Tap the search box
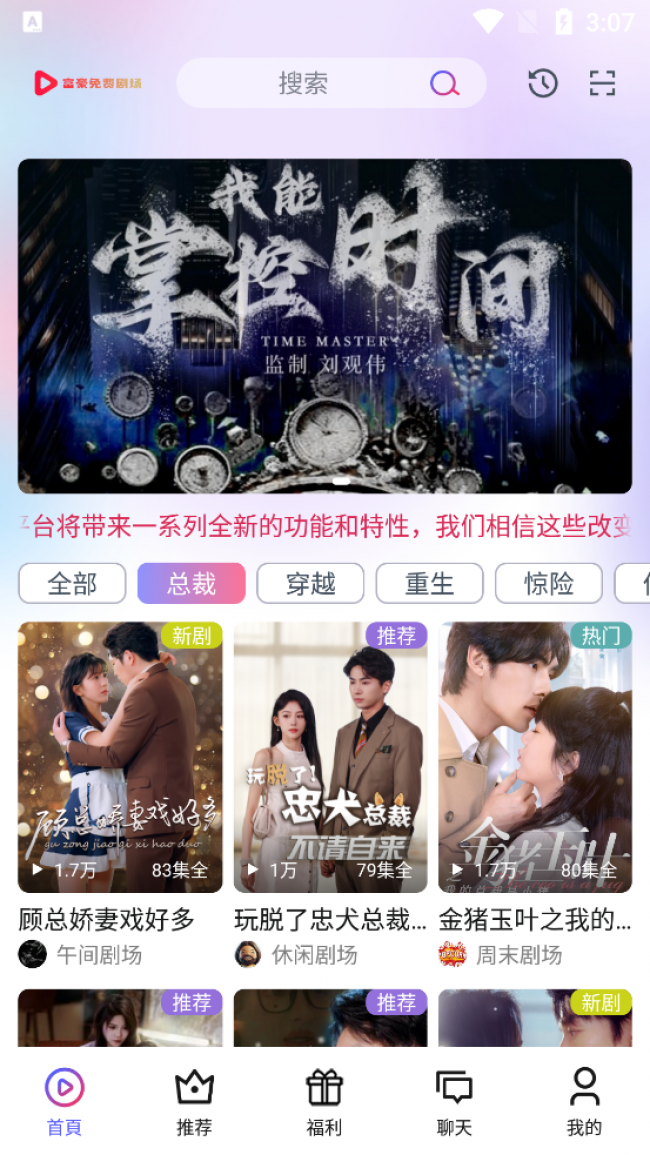650x1155 pixels. [x=330, y=83]
